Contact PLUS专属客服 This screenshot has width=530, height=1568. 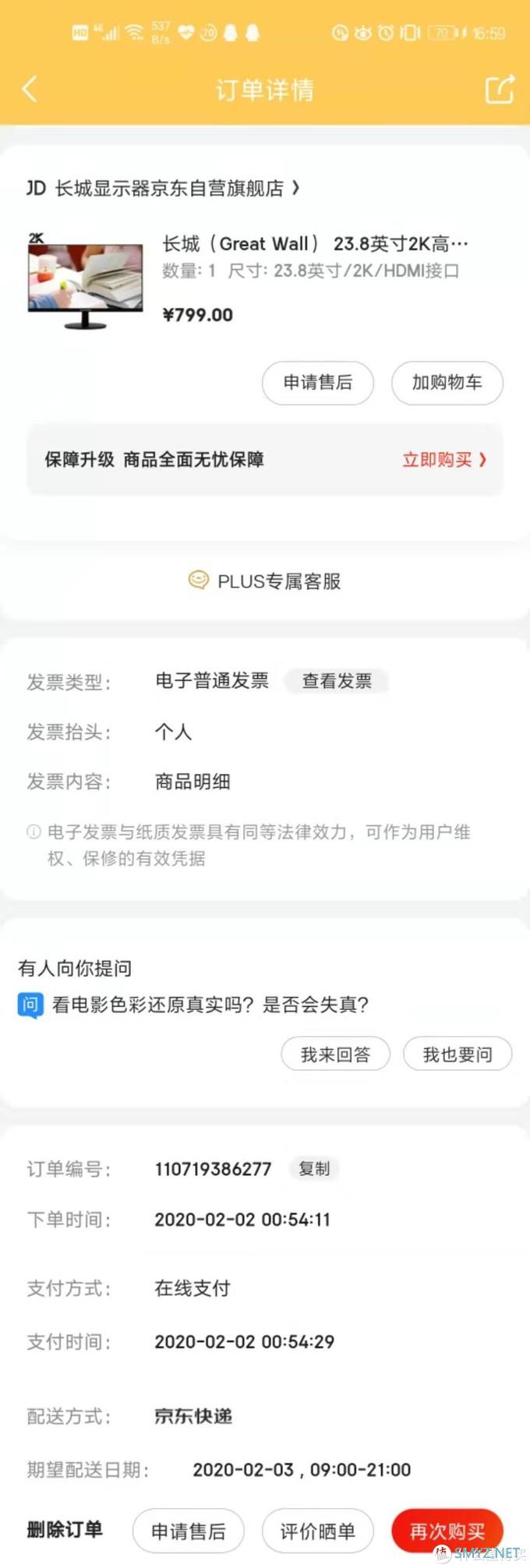(x=265, y=581)
